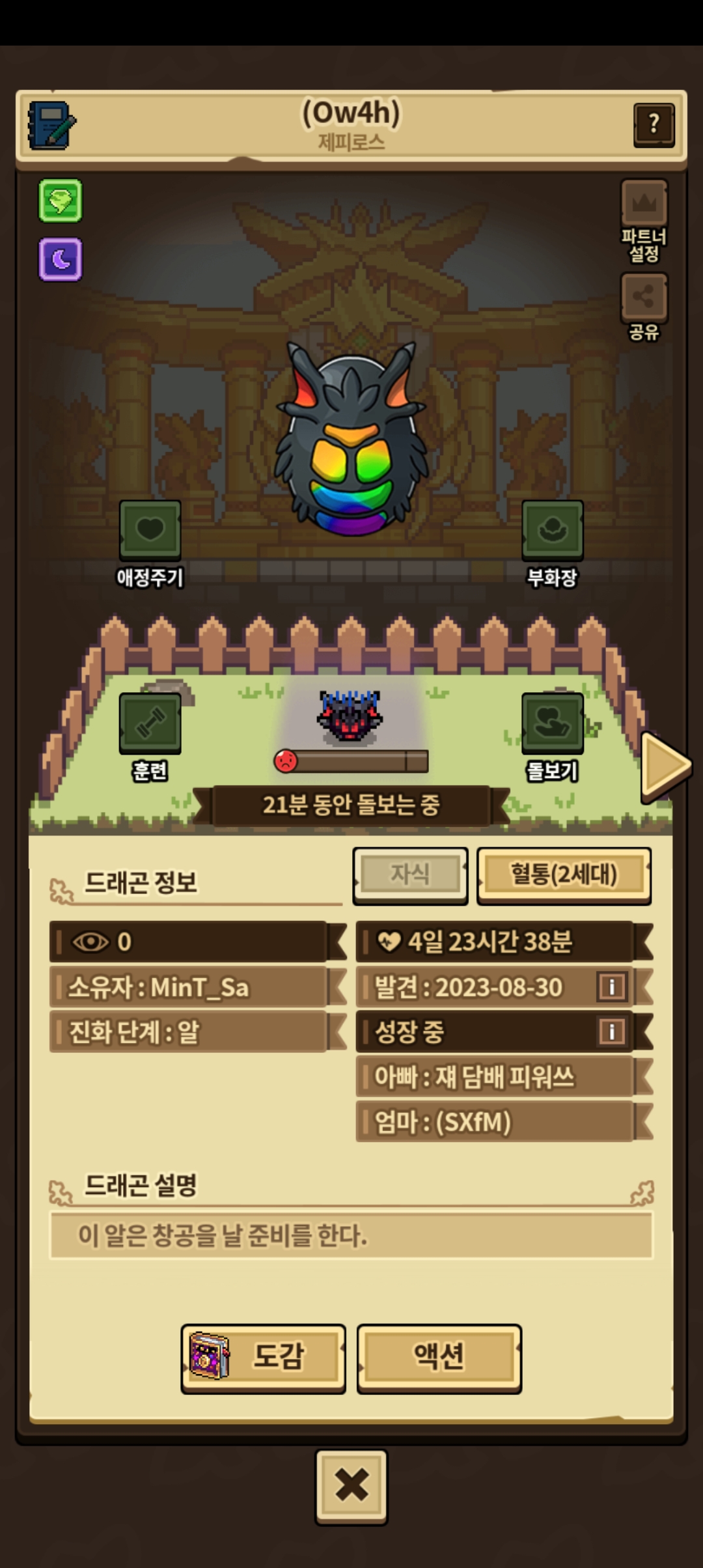Open 파트너 설정 partner settings
703x1568 pixels.
pos(644,221)
